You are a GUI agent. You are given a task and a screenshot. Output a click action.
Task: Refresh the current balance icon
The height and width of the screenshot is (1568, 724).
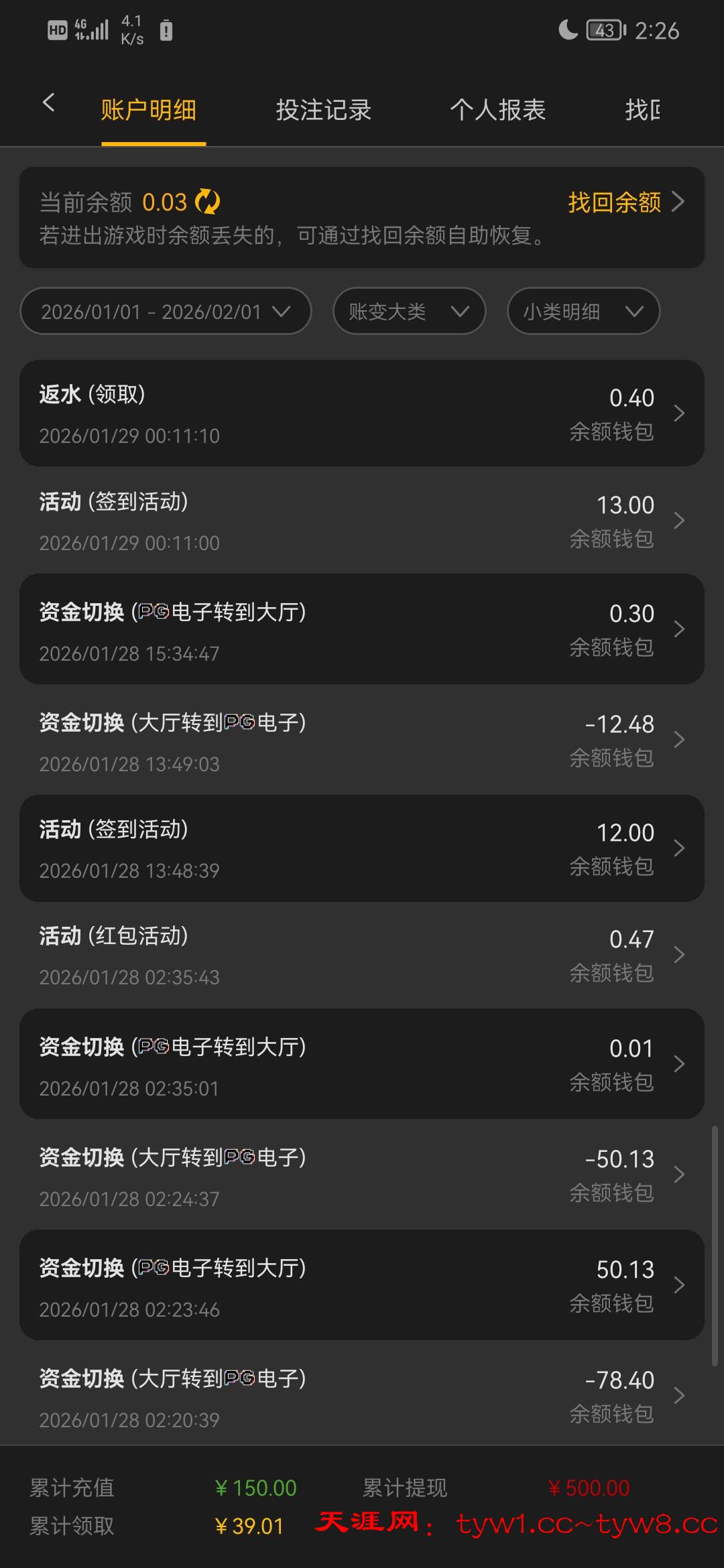[x=207, y=202]
